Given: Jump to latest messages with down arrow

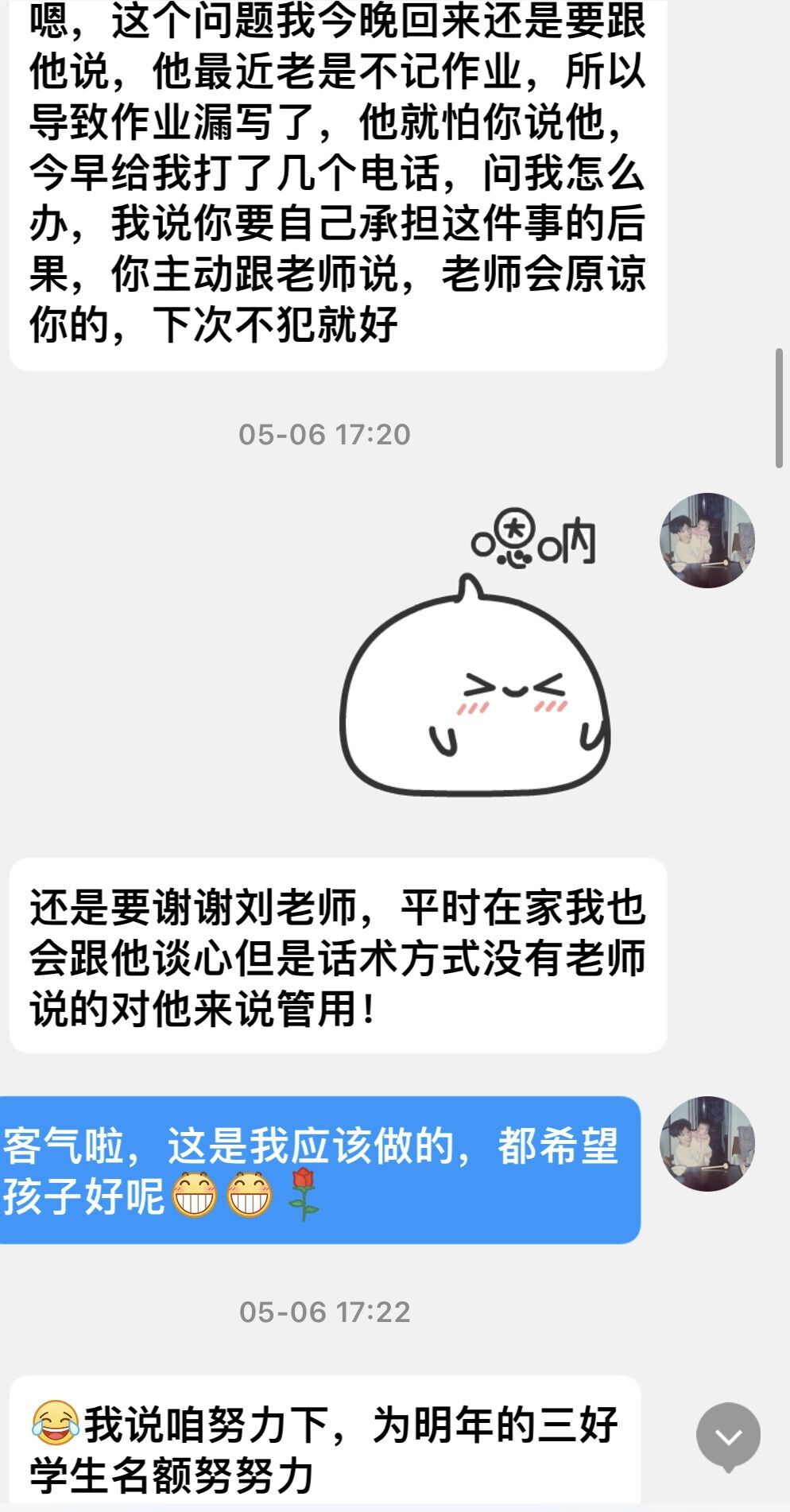Looking at the screenshot, I should (728, 1436).
